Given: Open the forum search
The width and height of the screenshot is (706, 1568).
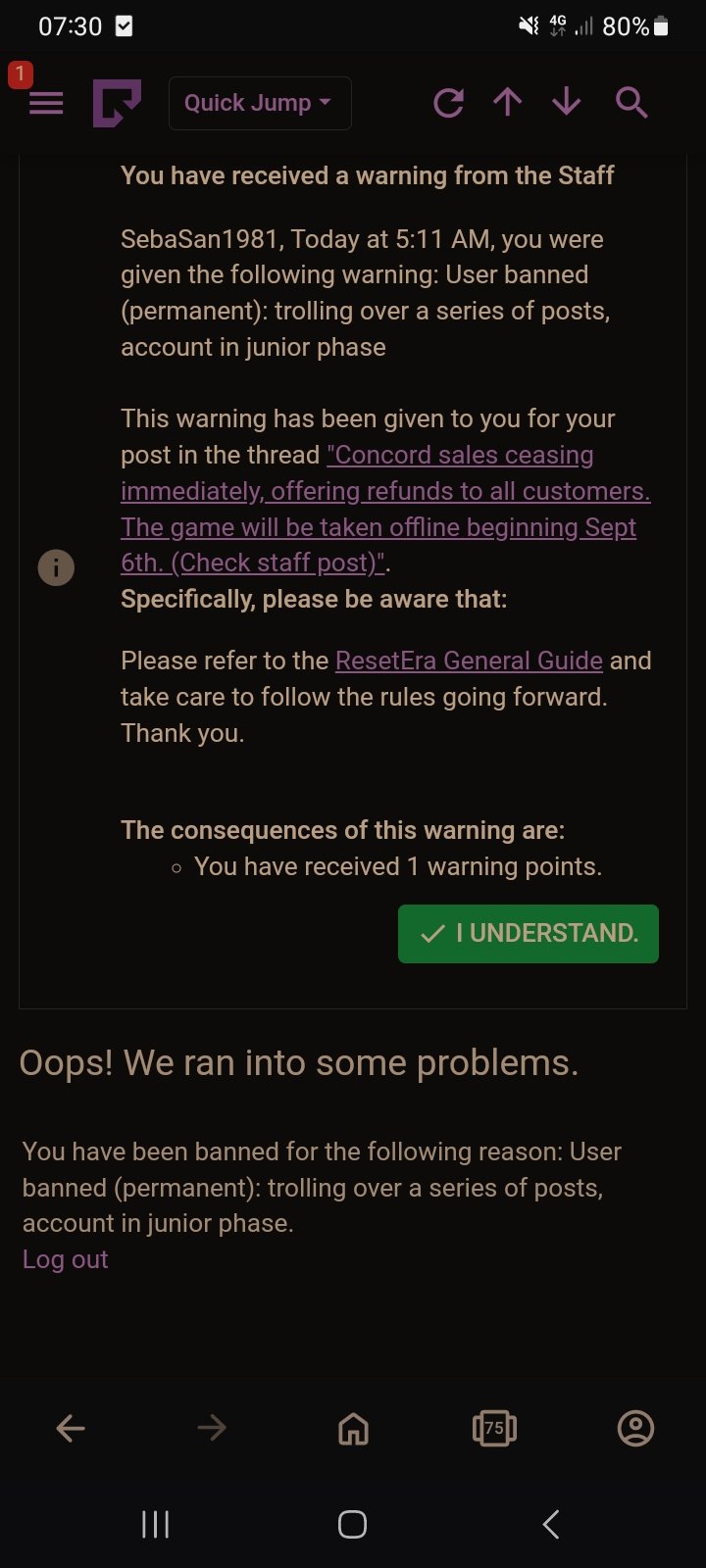Looking at the screenshot, I should click(630, 102).
